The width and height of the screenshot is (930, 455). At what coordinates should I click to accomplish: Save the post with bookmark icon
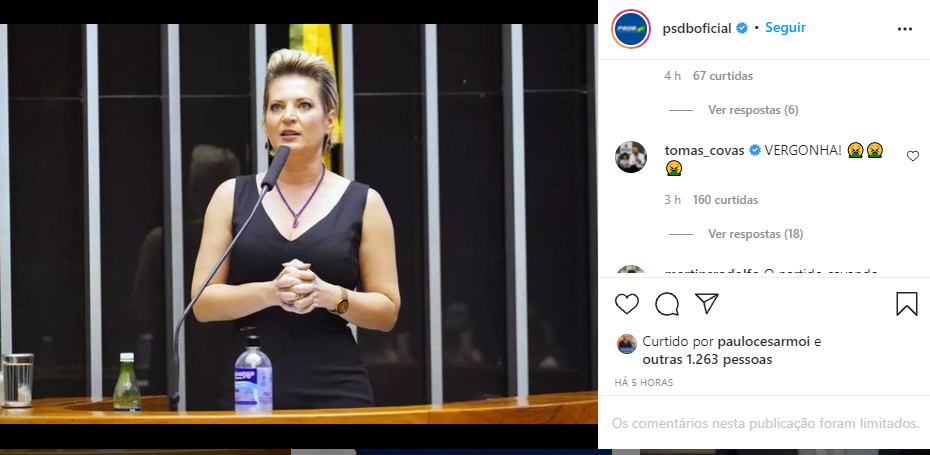point(906,303)
